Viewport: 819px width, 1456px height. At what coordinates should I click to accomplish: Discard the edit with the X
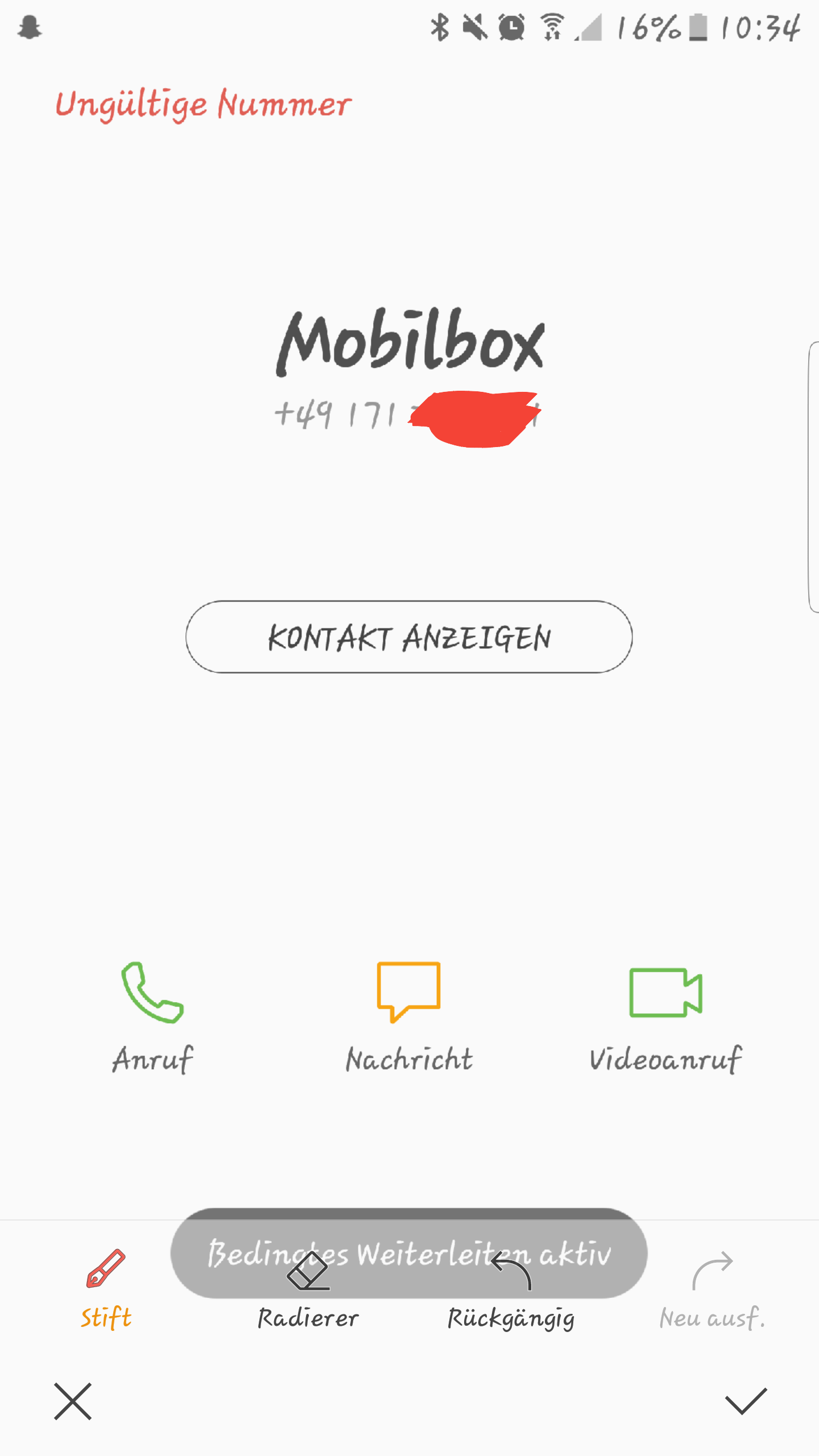(73, 1401)
